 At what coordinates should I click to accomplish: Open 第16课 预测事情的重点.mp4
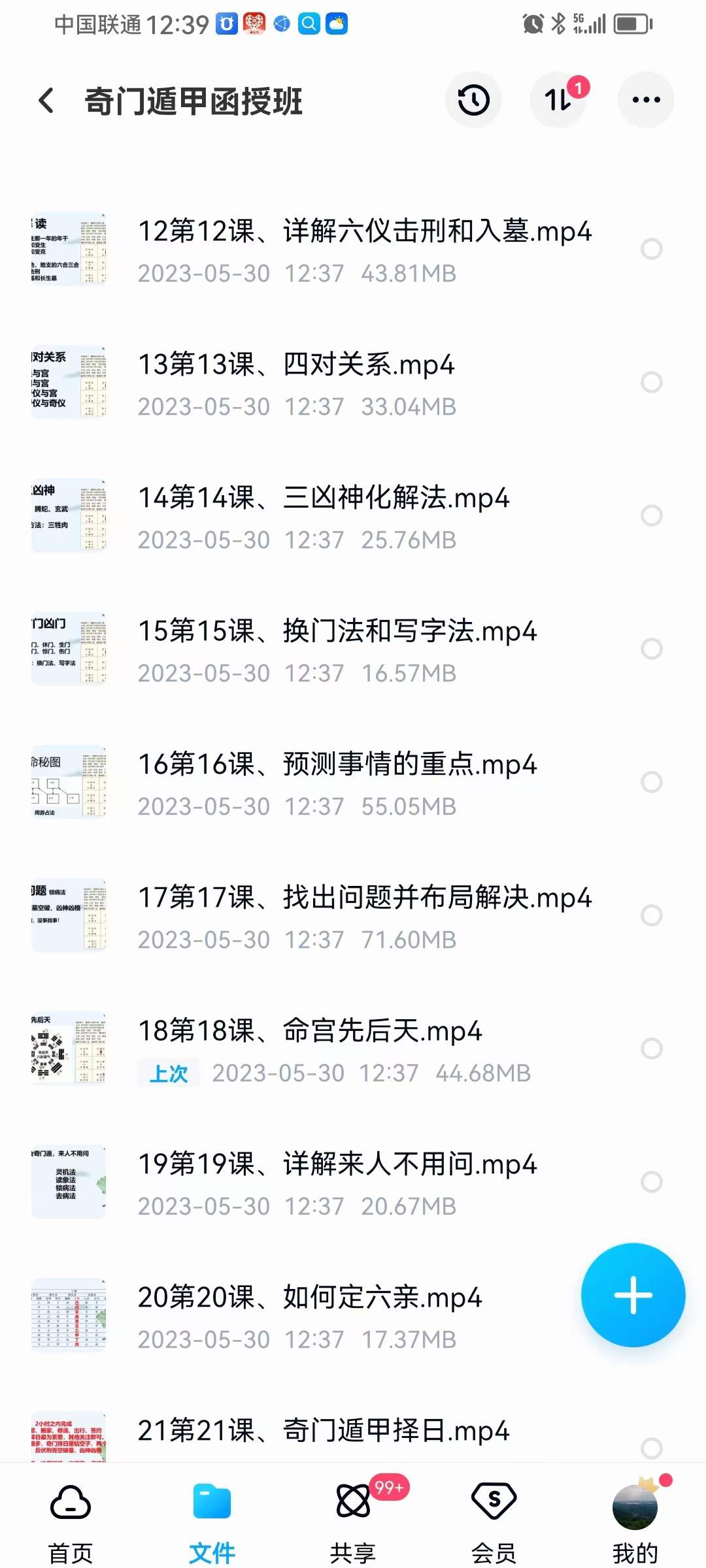337,764
